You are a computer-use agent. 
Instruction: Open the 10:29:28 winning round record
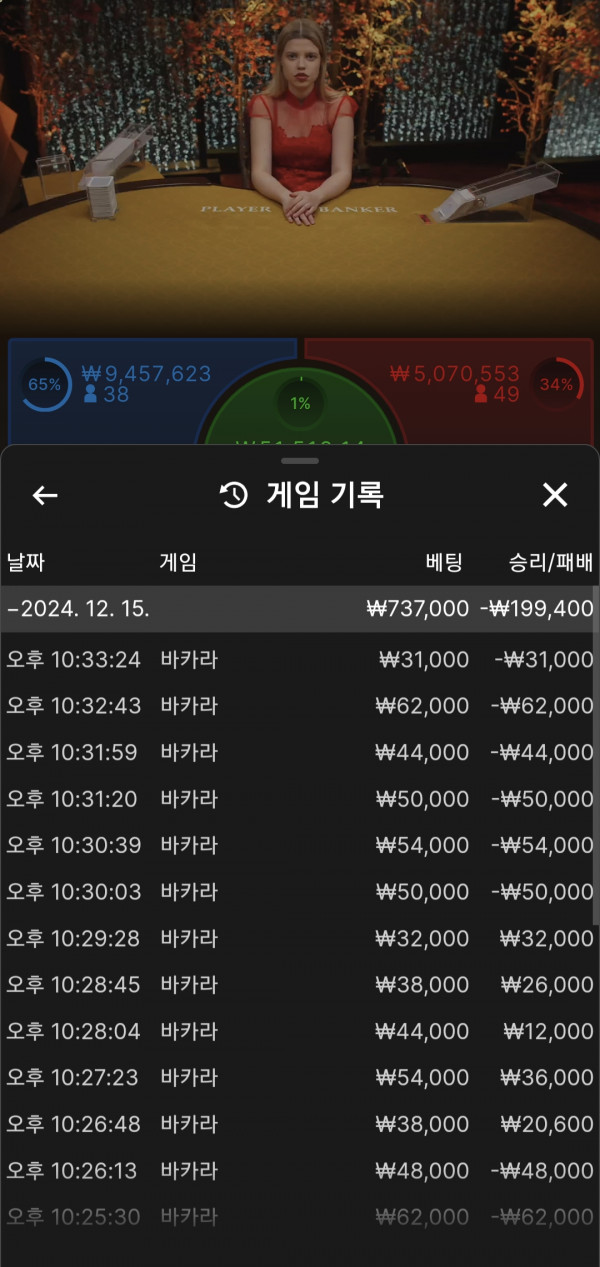tap(299, 939)
